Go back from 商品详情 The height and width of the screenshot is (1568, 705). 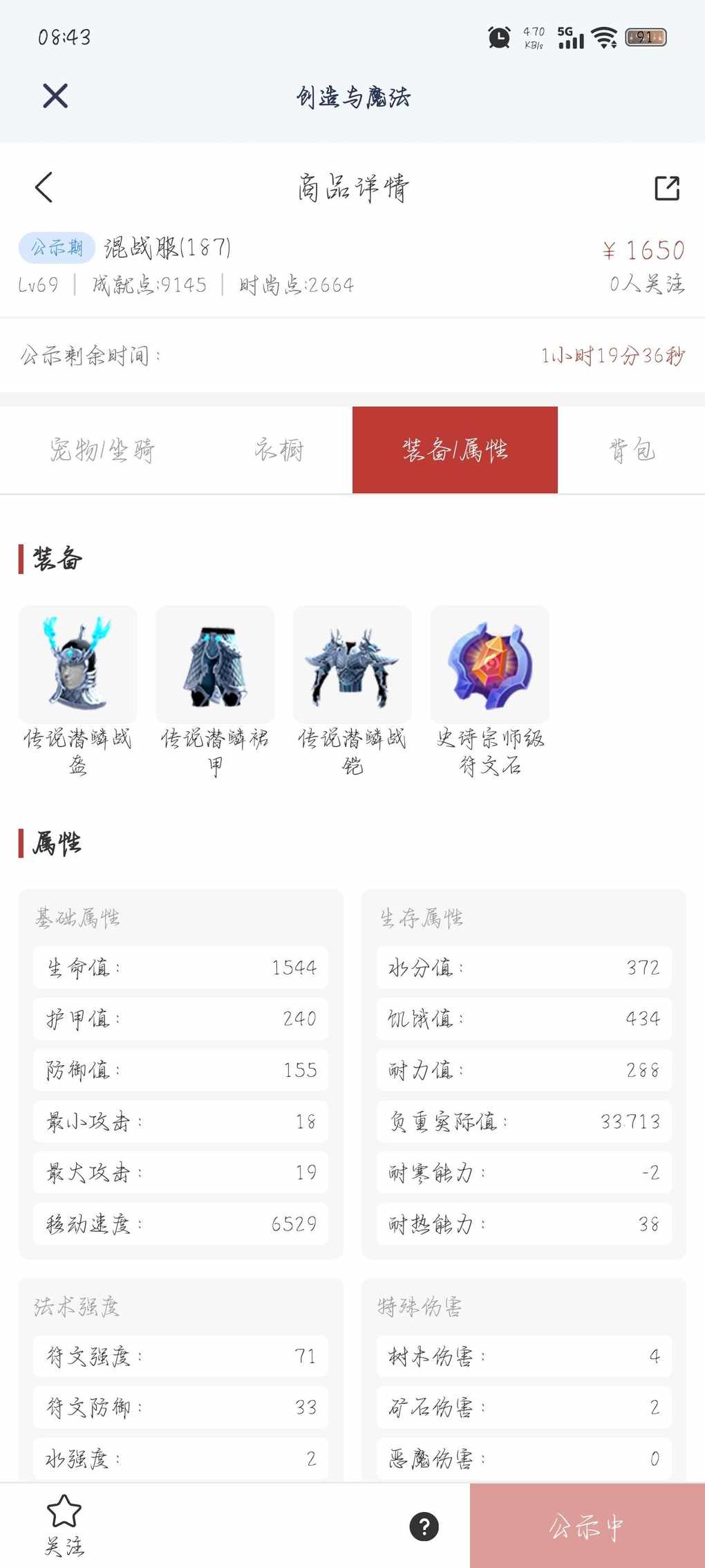pos(44,187)
